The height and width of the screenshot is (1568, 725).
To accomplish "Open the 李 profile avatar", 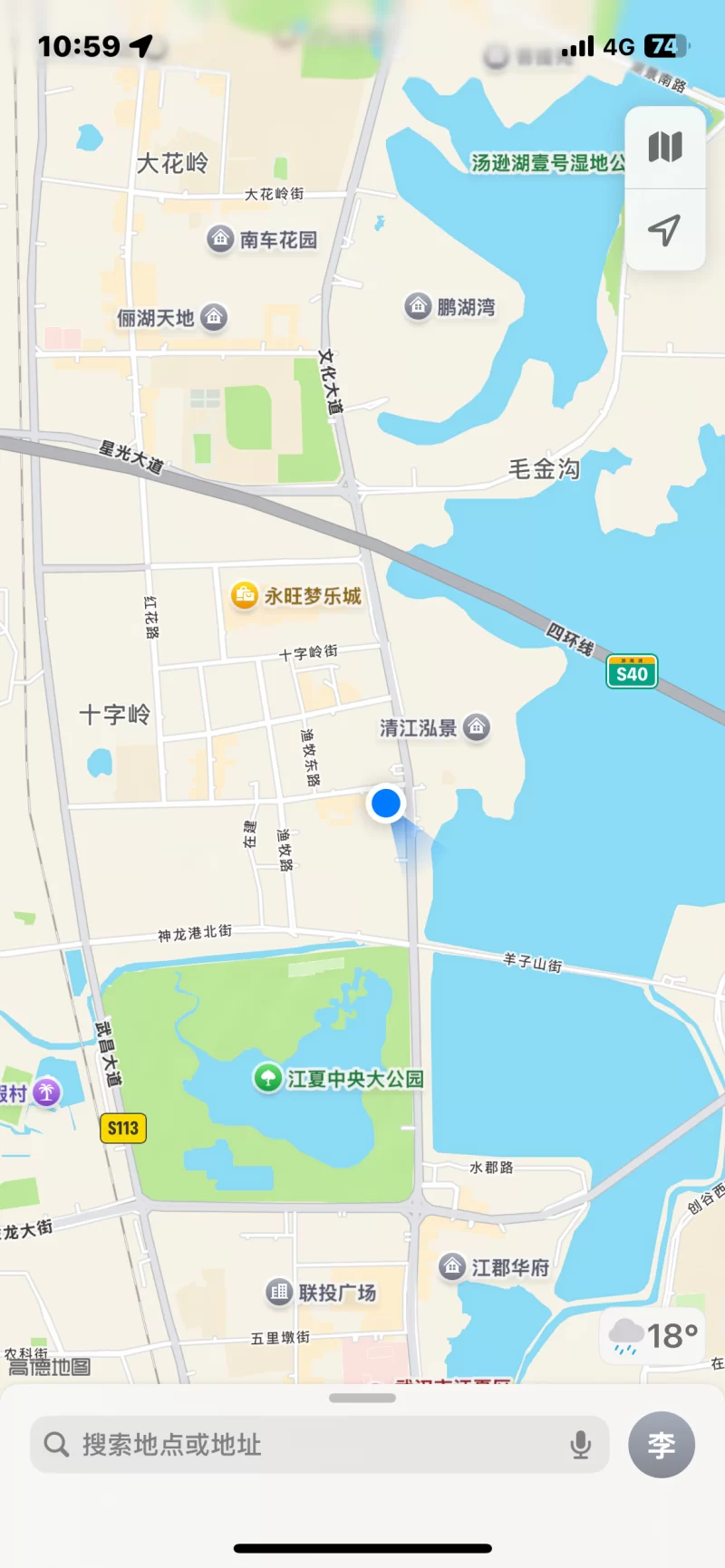I will (x=662, y=1445).
